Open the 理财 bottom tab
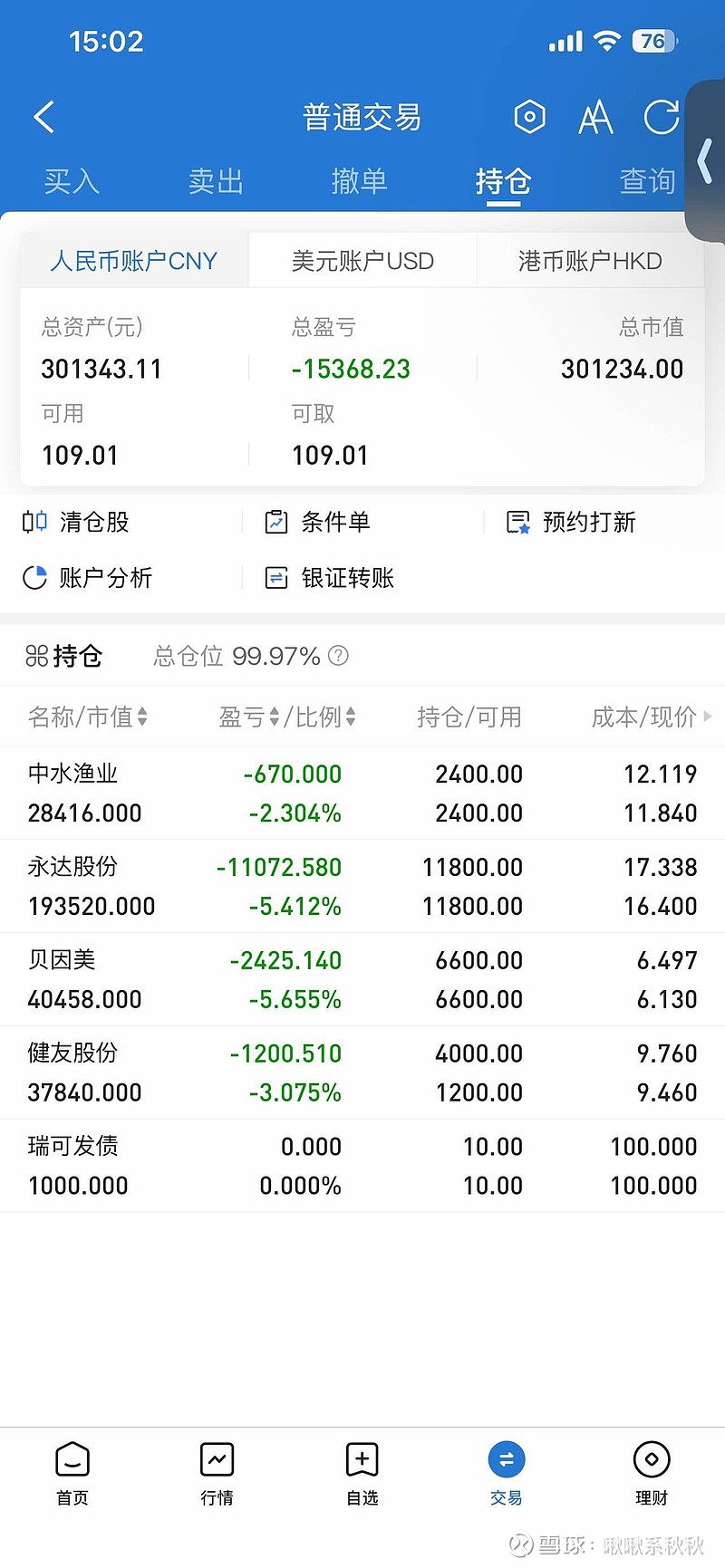 [x=651, y=1474]
